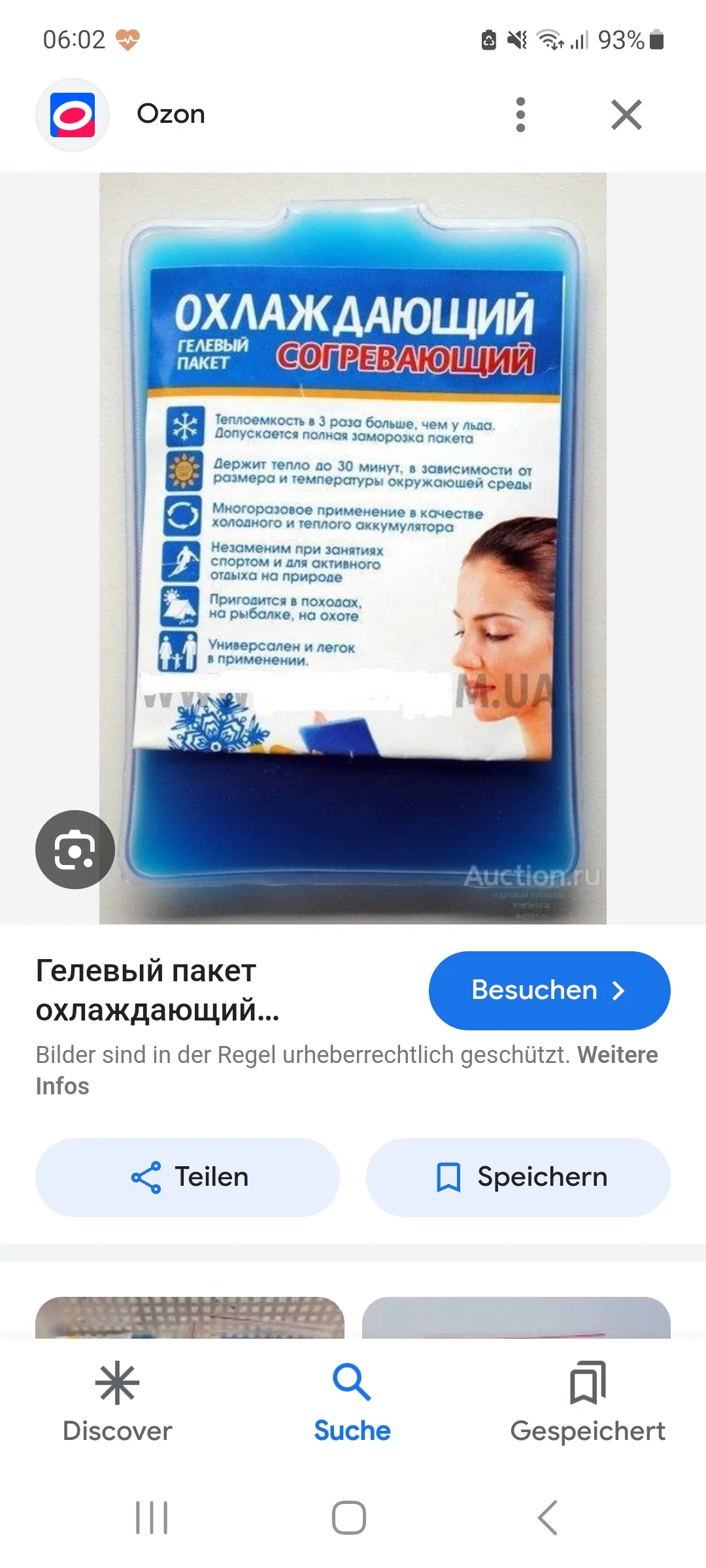Switch to the Suche tab

352,1405
